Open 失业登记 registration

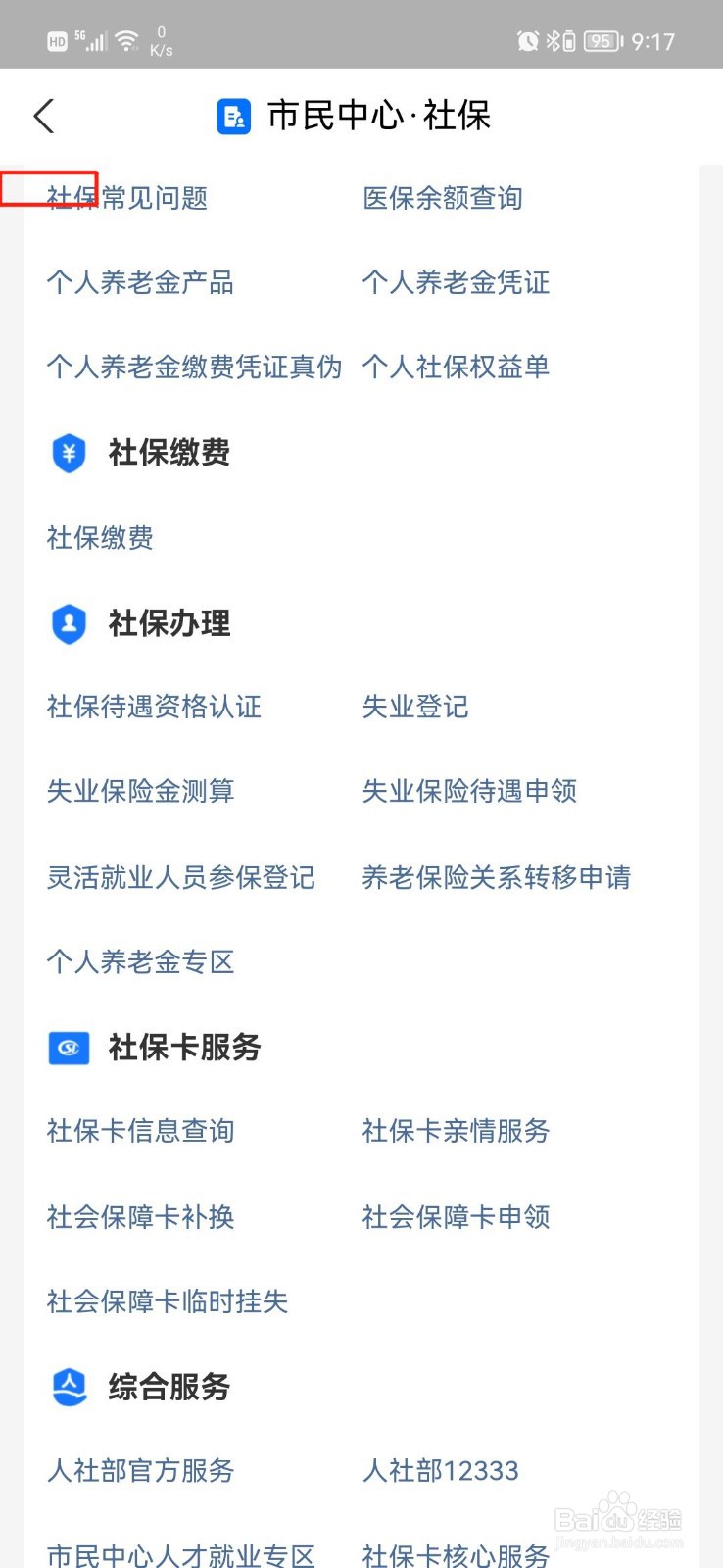point(414,708)
